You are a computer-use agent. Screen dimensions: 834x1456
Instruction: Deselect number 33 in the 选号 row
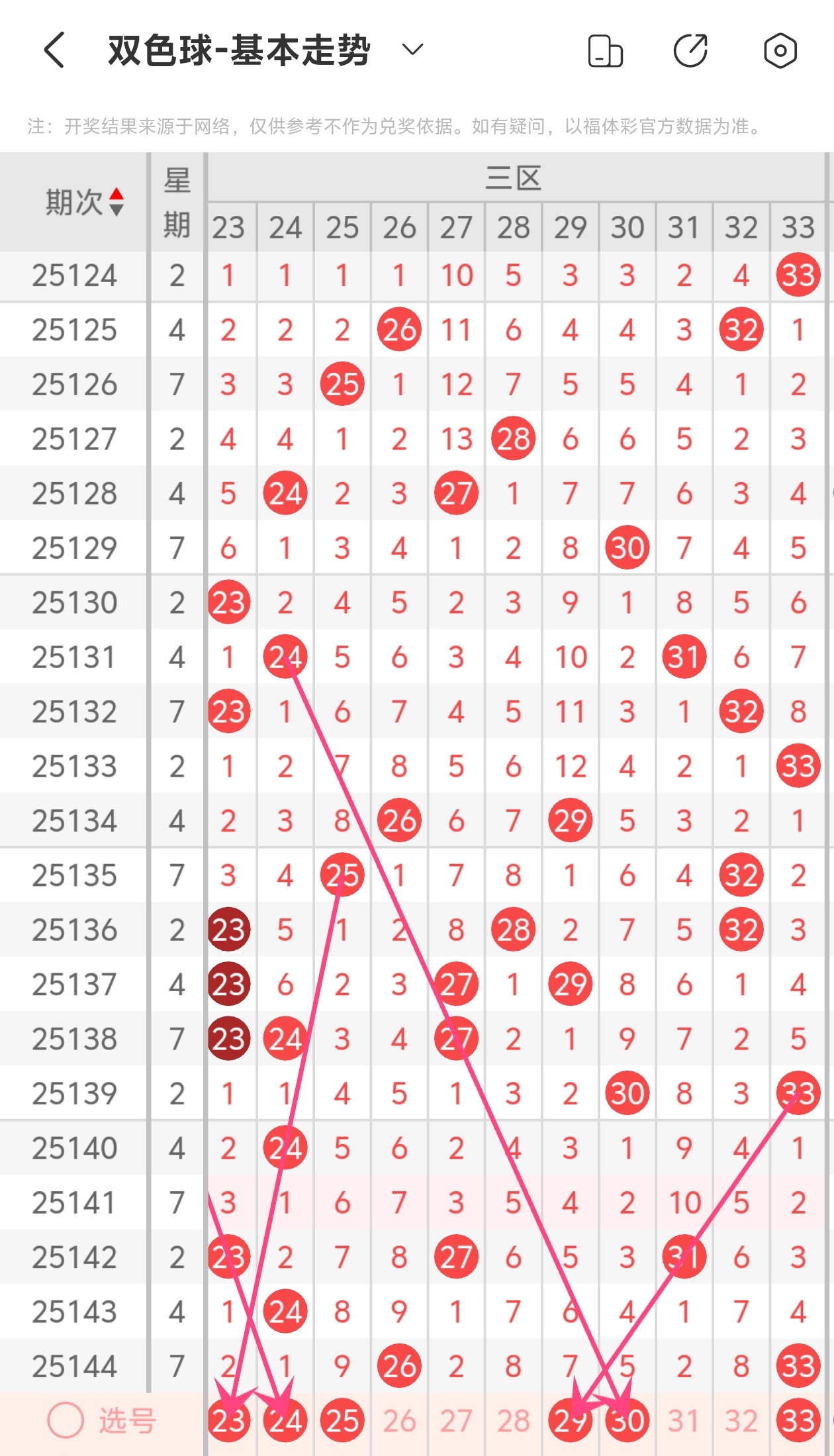tap(798, 1420)
